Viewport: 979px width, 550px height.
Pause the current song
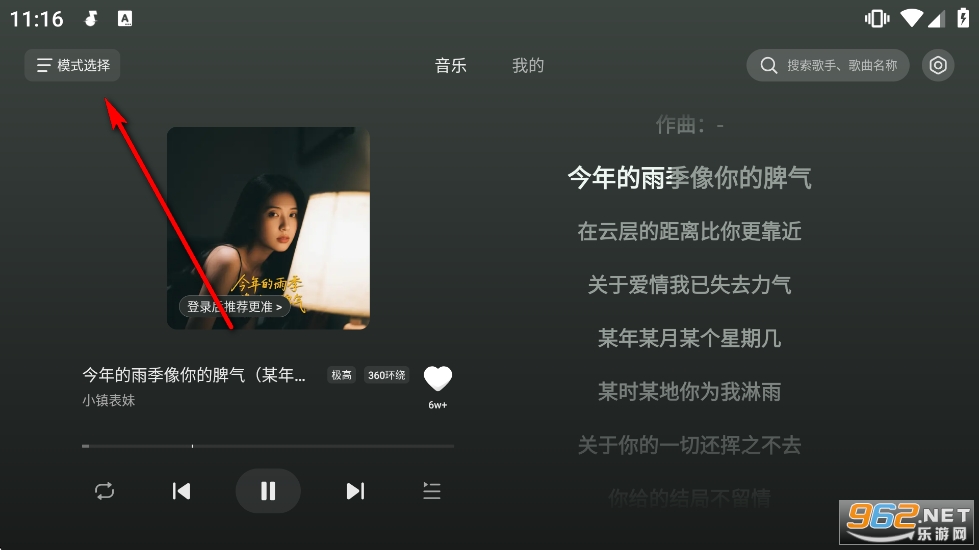click(x=268, y=491)
